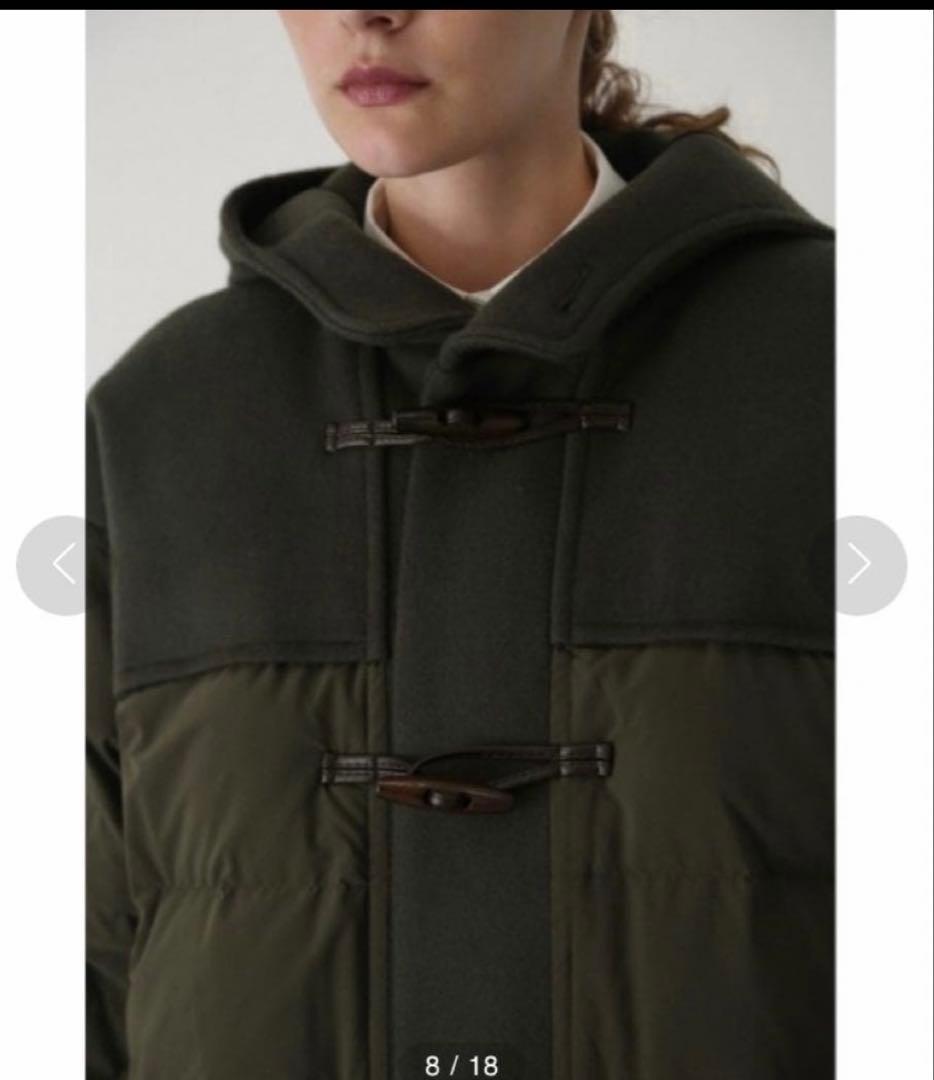Advance to the next product photo

[861, 565]
